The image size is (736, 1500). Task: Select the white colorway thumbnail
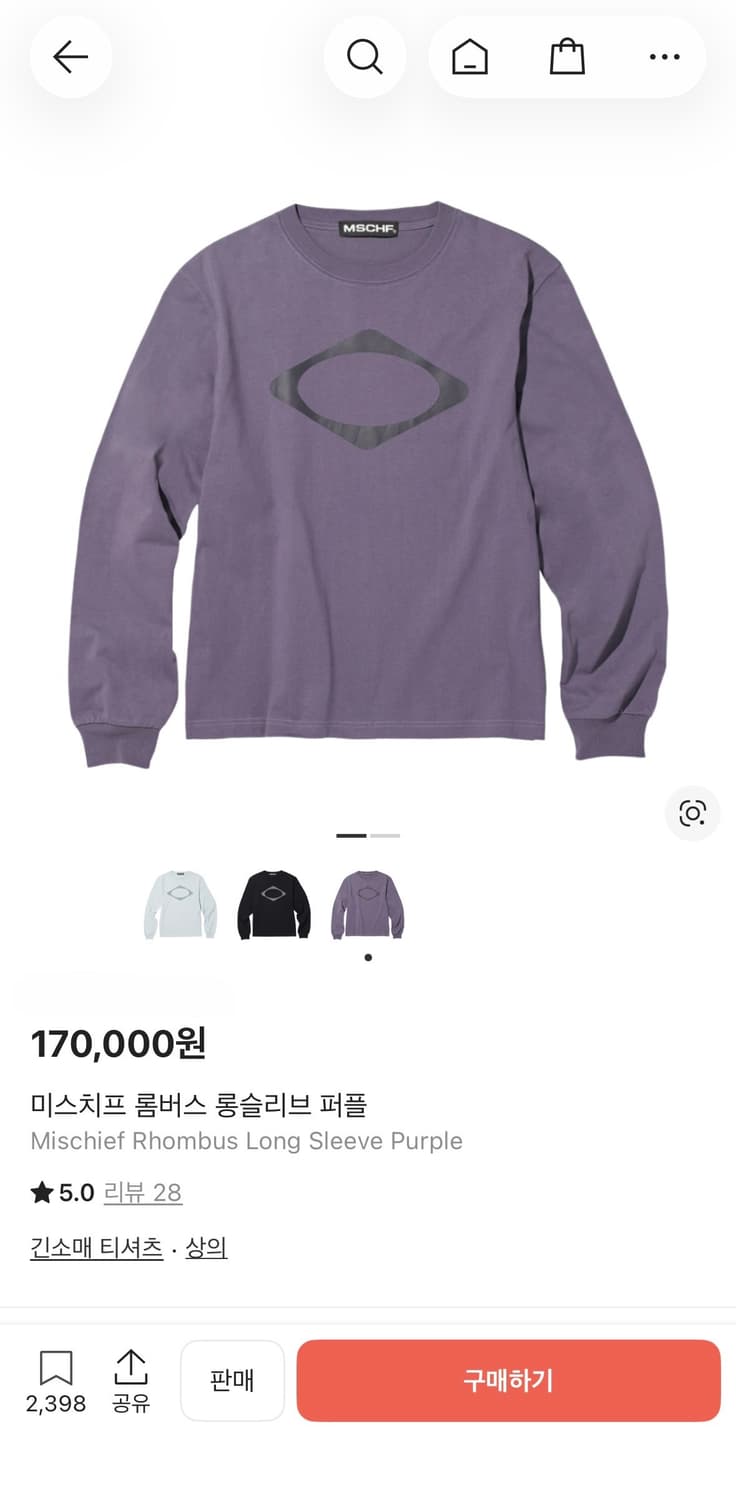pyautogui.click(x=181, y=903)
